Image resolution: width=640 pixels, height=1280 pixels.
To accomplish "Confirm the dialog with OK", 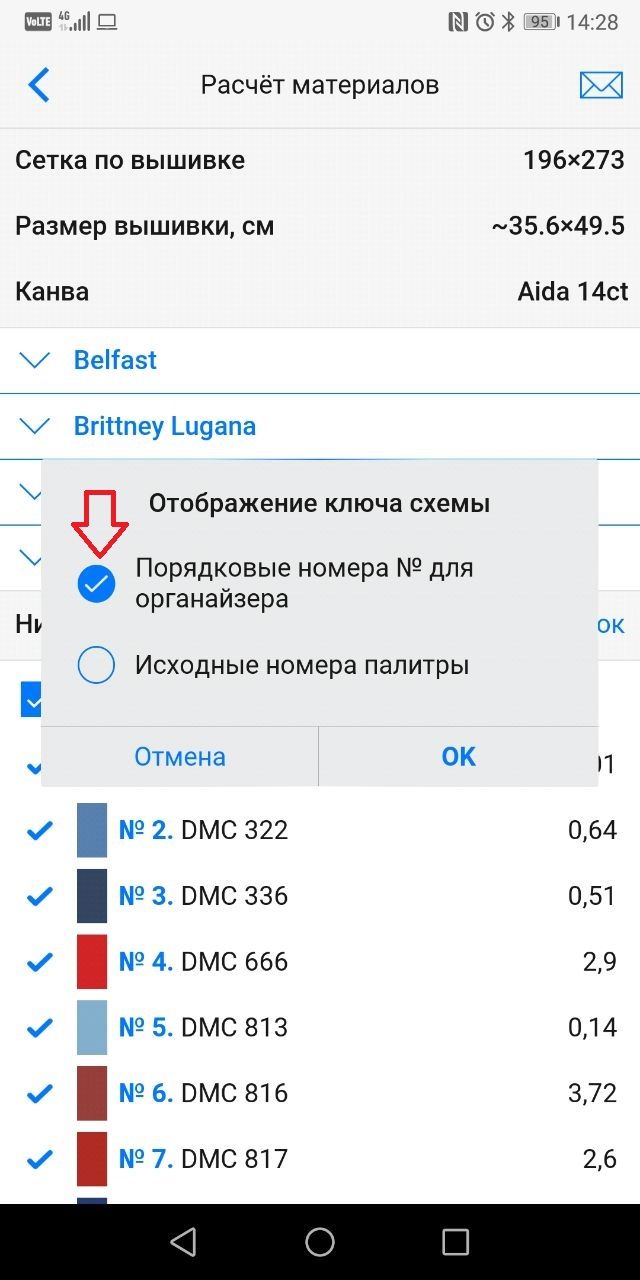I will pos(458,757).
